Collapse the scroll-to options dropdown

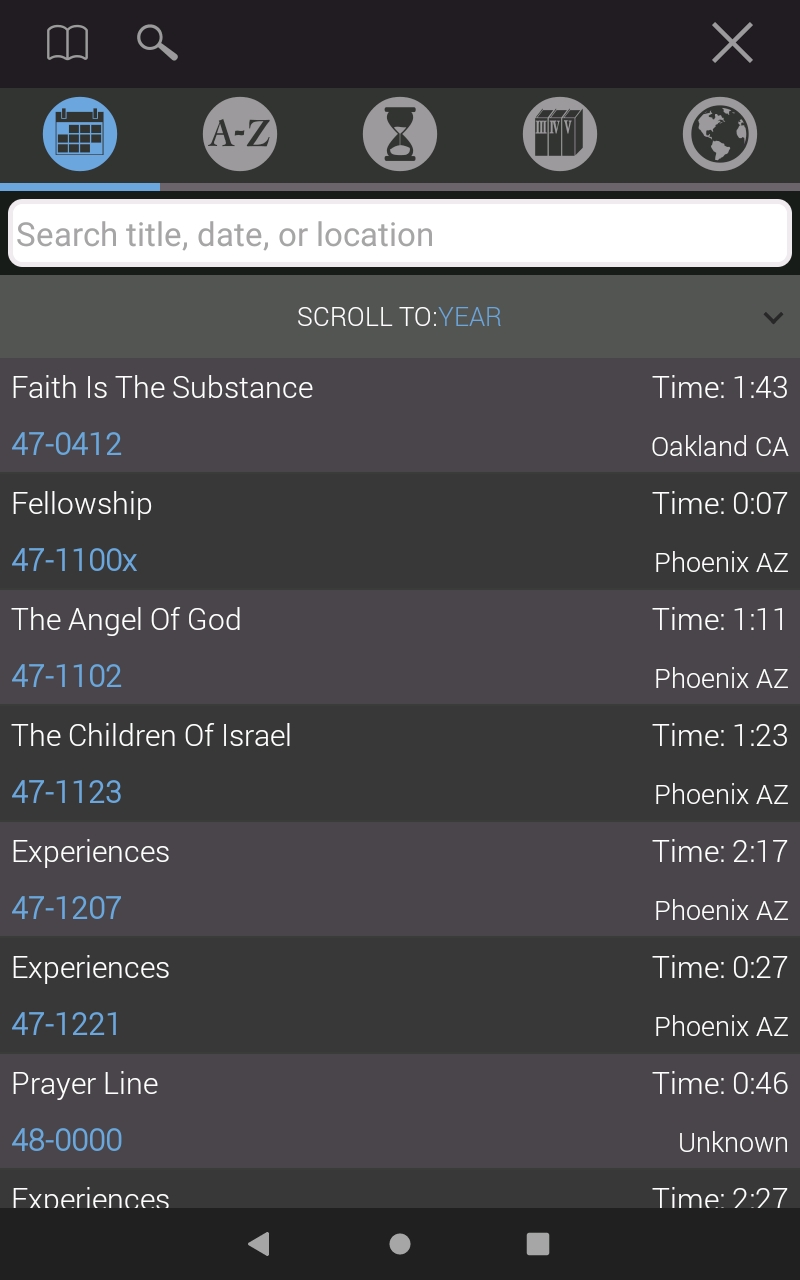[772, 317]
